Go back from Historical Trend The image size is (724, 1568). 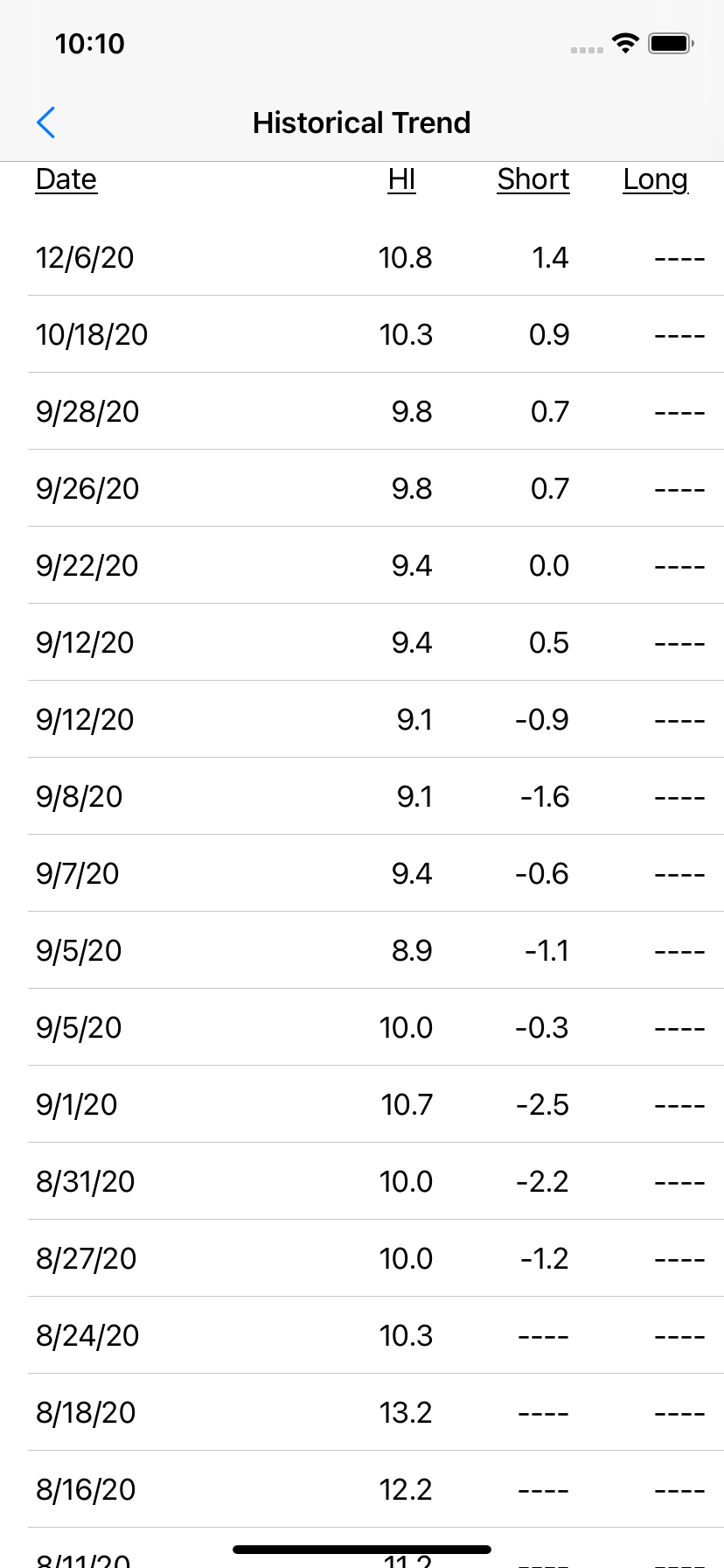(x=46, y=122)
